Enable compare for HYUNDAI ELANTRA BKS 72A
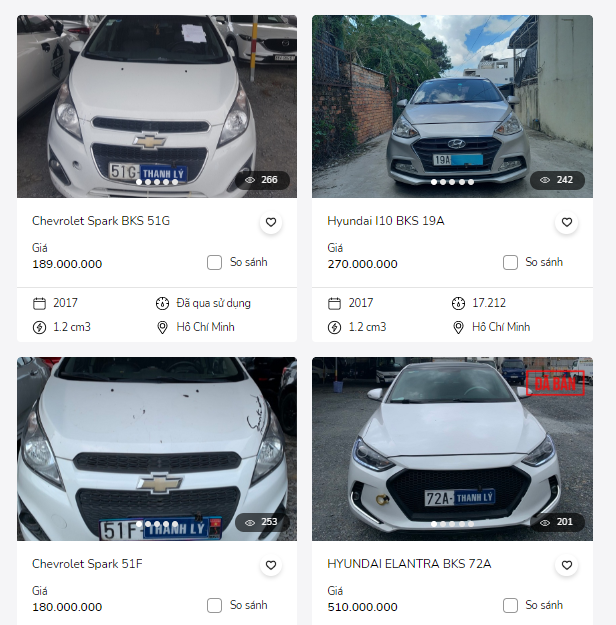The width and height of the screenshot is (616, 625). 510,605
